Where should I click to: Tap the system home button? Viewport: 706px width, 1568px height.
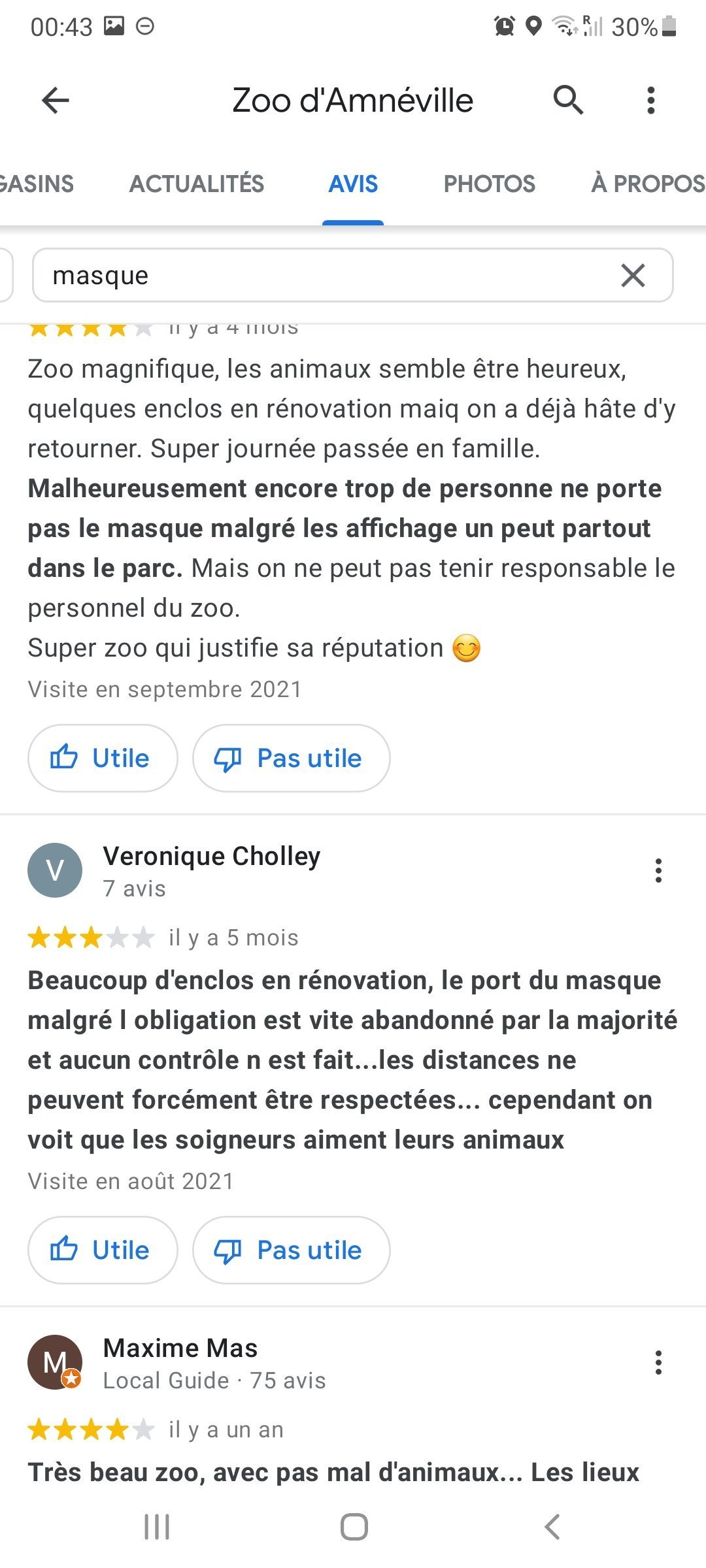point(354,1527)
